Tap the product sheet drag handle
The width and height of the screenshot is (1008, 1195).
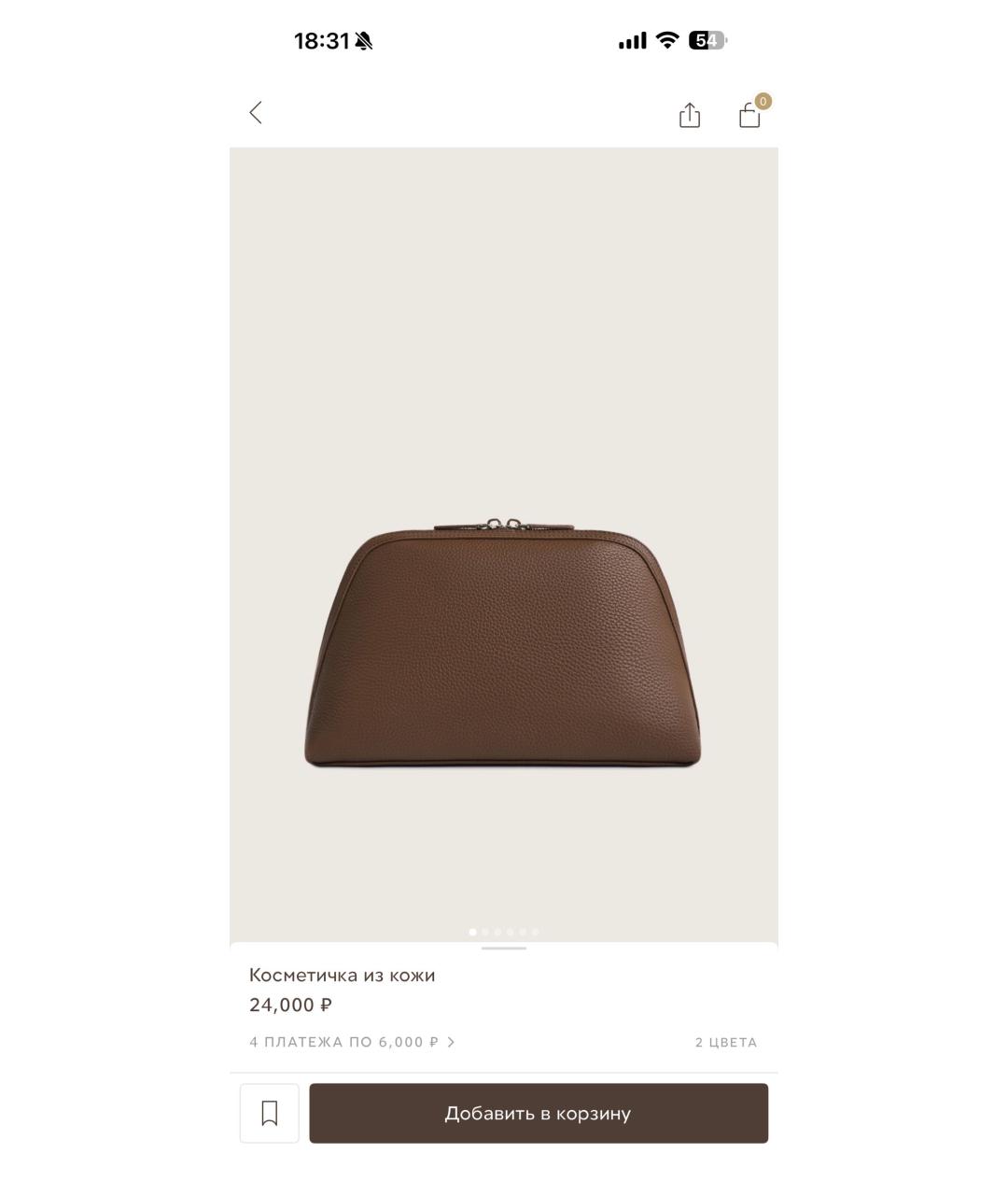pos(504,949)
